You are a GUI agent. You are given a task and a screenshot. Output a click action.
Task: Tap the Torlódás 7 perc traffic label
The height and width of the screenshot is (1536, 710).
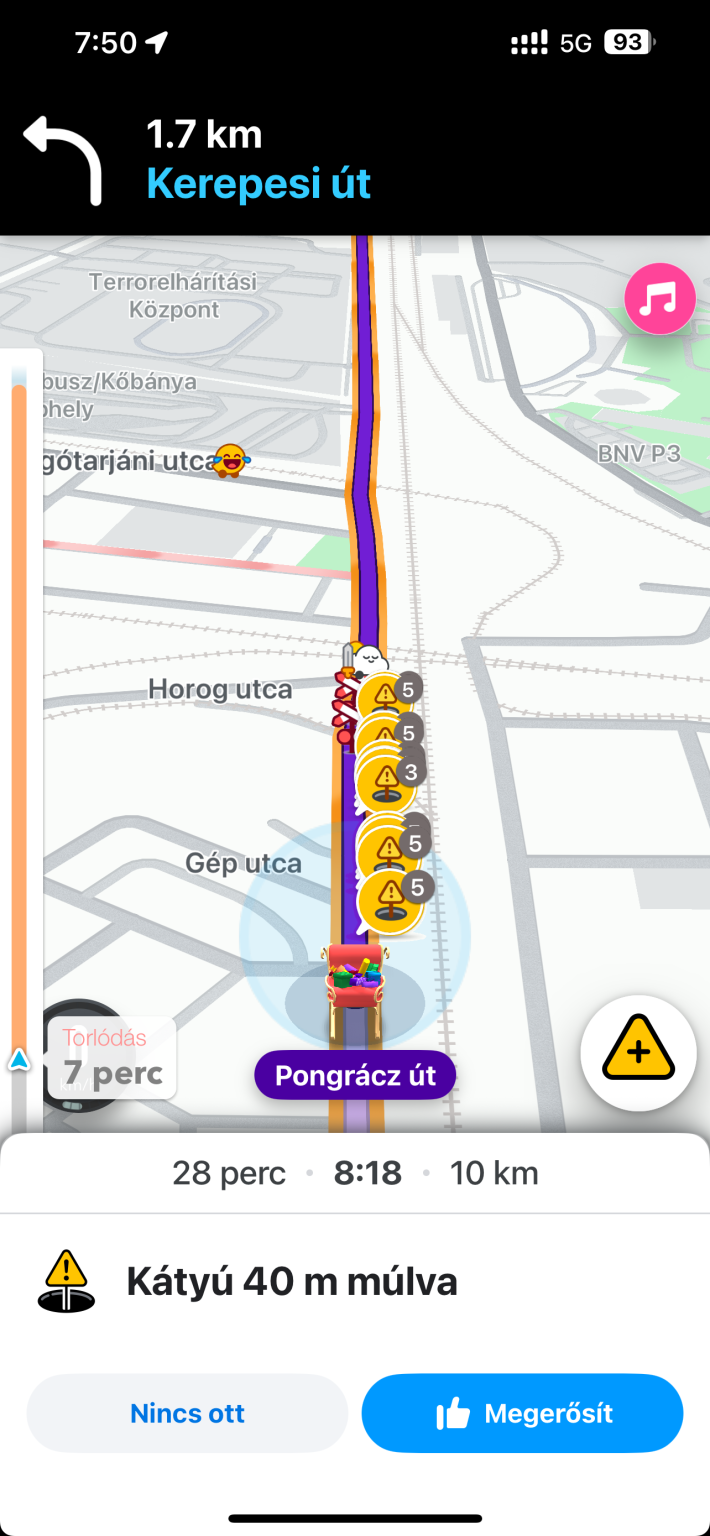(x=112, y=1058)
